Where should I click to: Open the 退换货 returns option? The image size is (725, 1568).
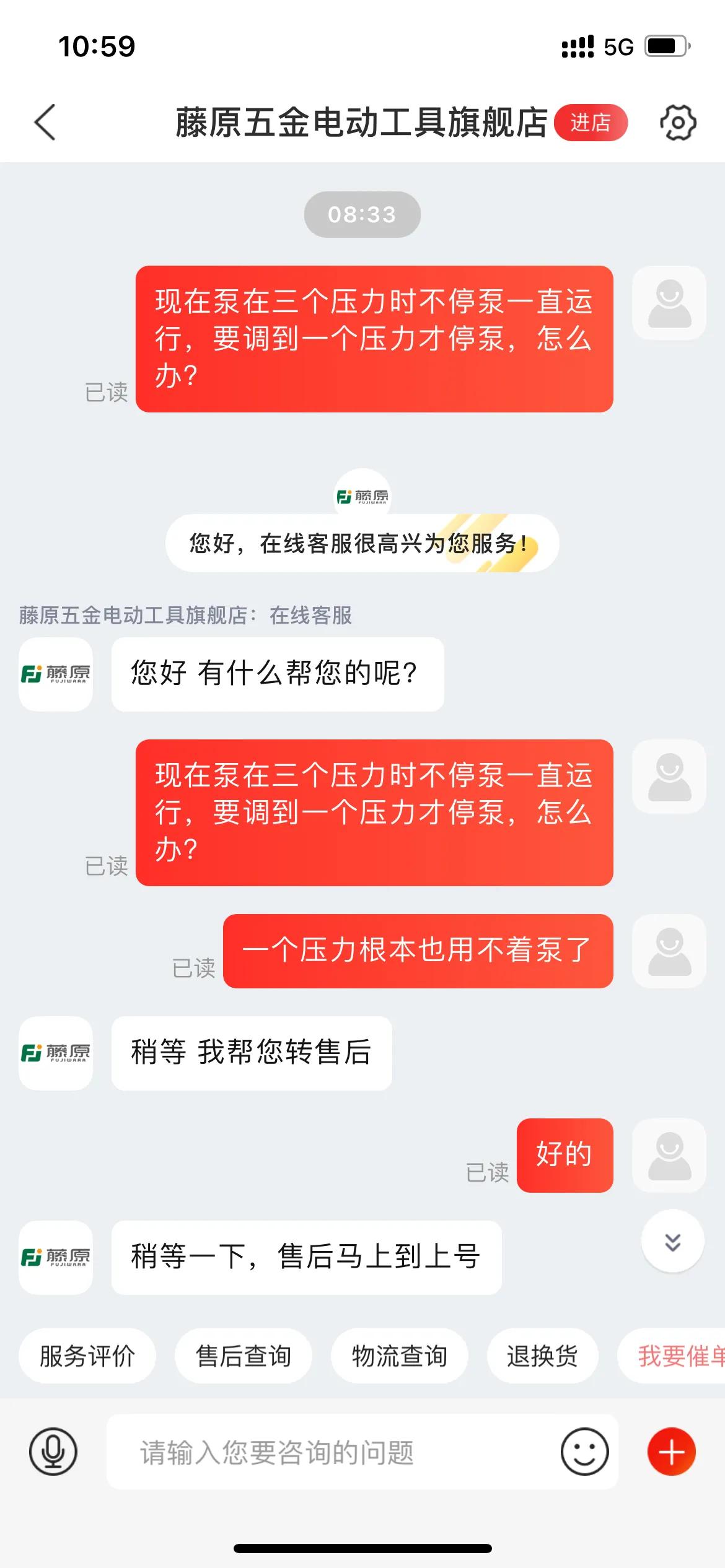542,1356
